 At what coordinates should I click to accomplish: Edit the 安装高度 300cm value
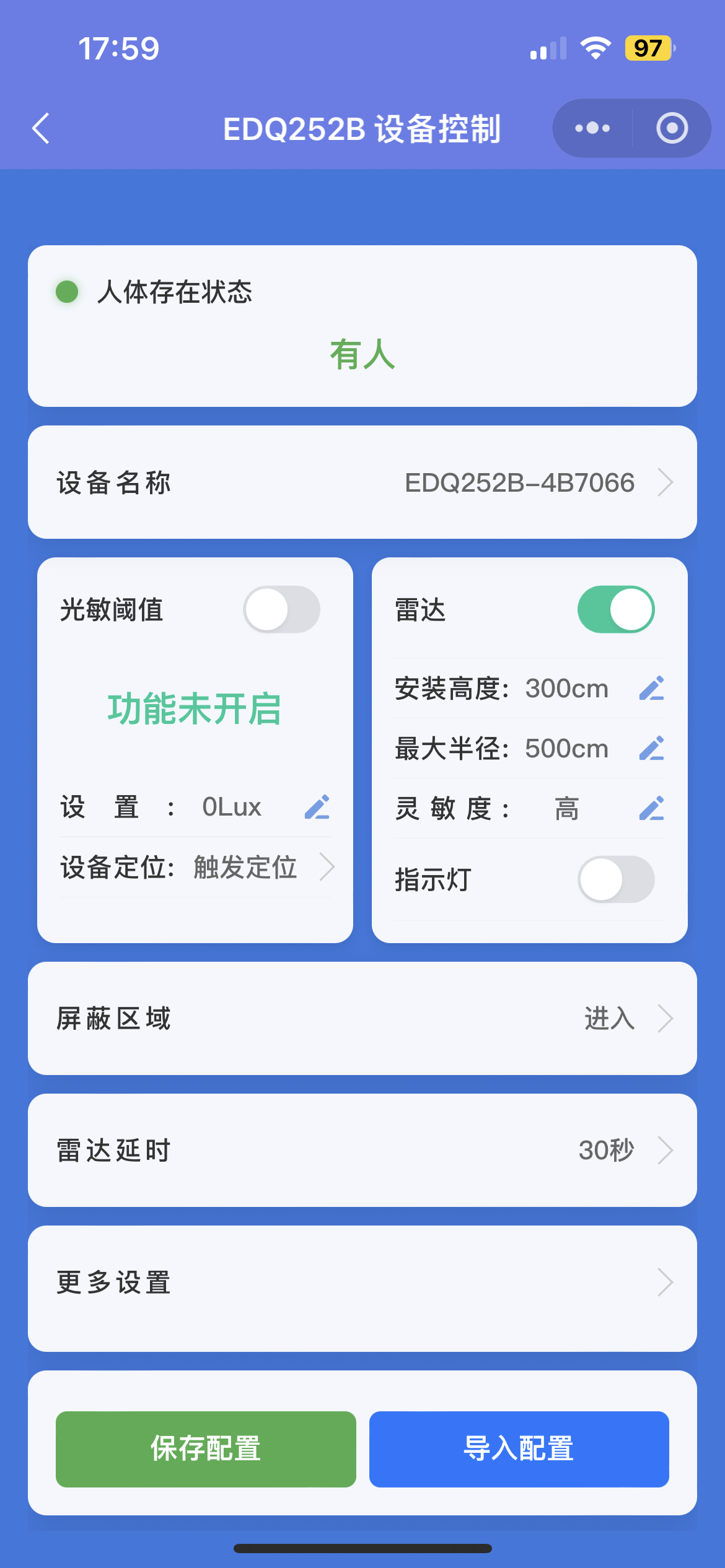coord(651,688)
